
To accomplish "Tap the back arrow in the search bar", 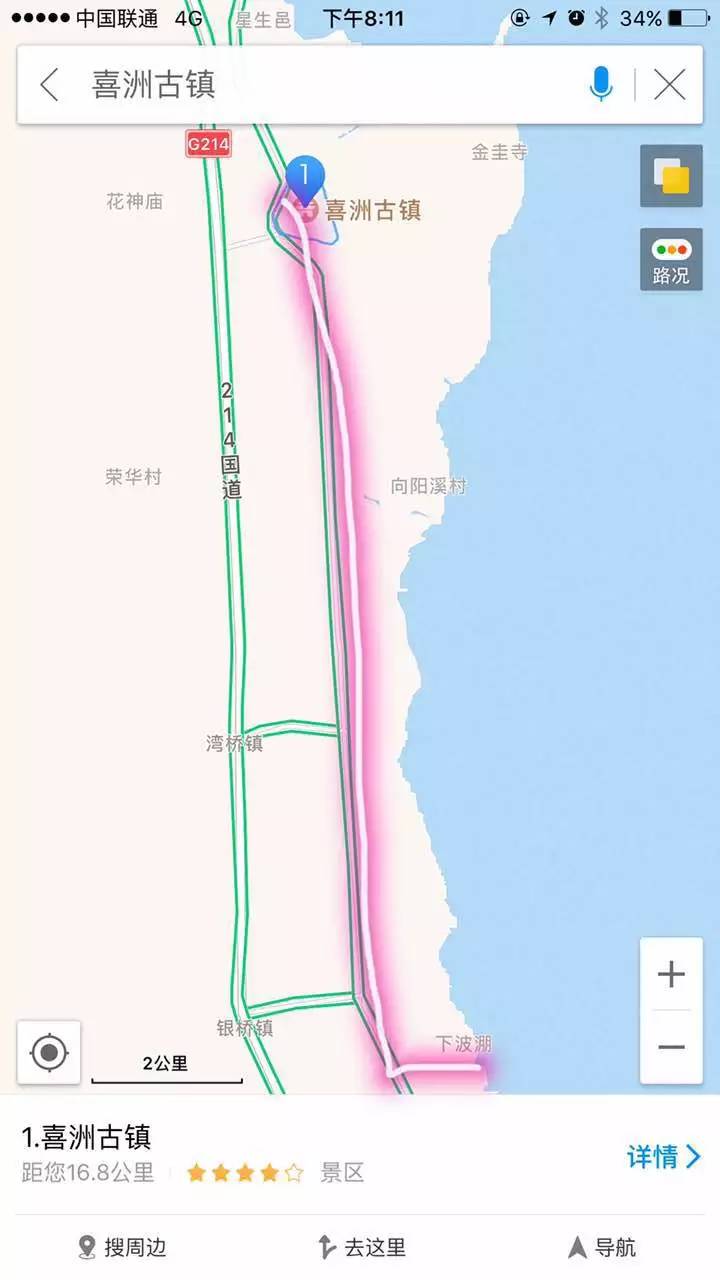I will point(48,84).
